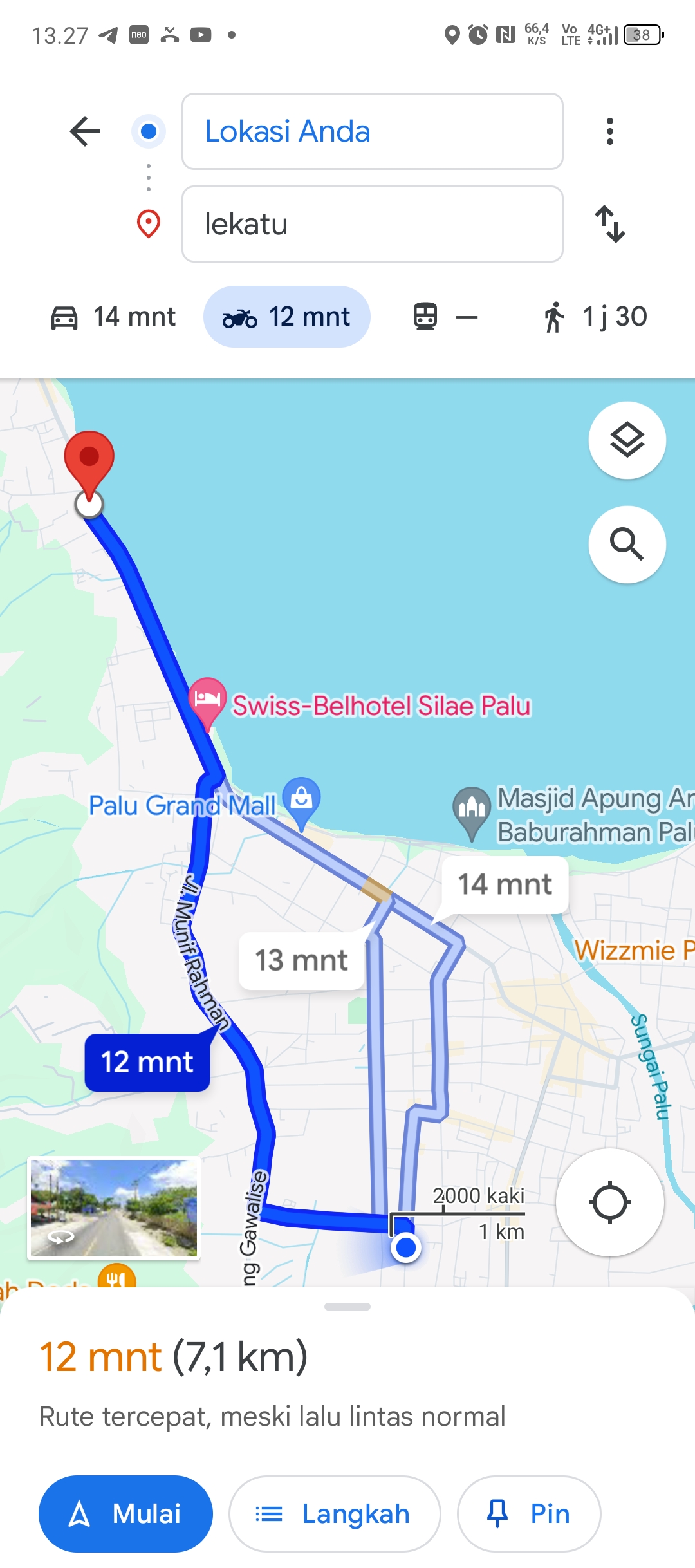The width and height of the screenshot is (695, 1568).
Task: Open the three-dot overflow menu
Action: coord(609,131)
